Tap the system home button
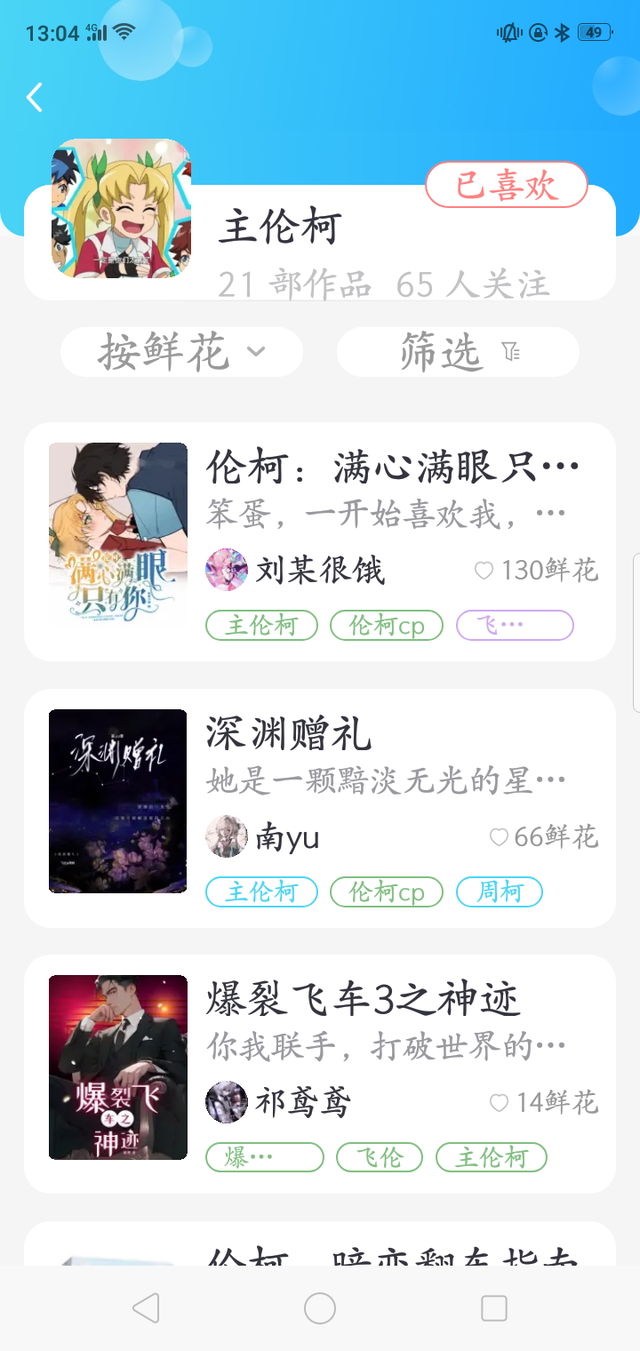The image size is (640, 1351). point(320,1307)
